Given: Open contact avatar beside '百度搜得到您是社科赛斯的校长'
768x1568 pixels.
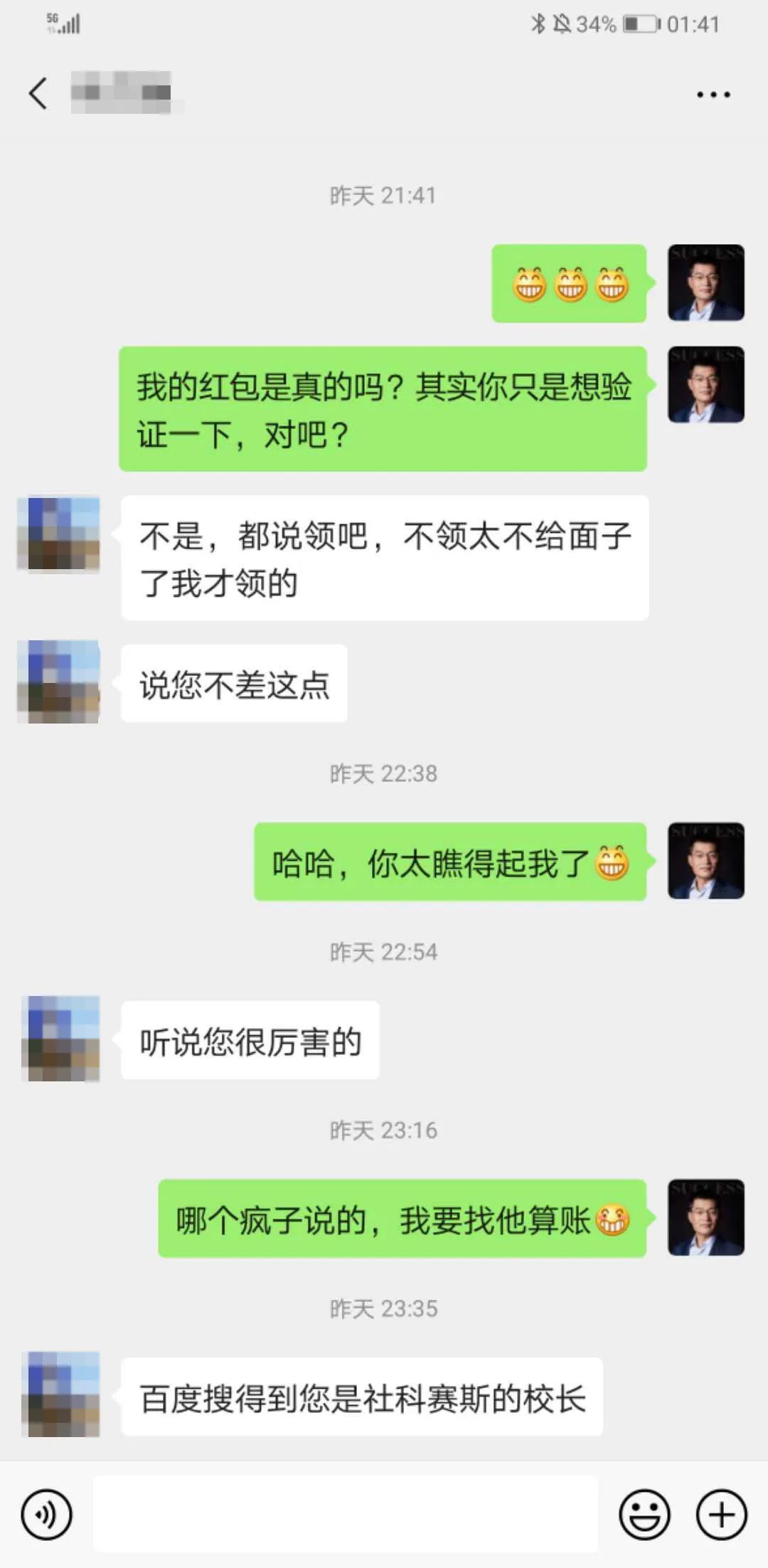Looking at the screenshot, I should coord(60,1394).
